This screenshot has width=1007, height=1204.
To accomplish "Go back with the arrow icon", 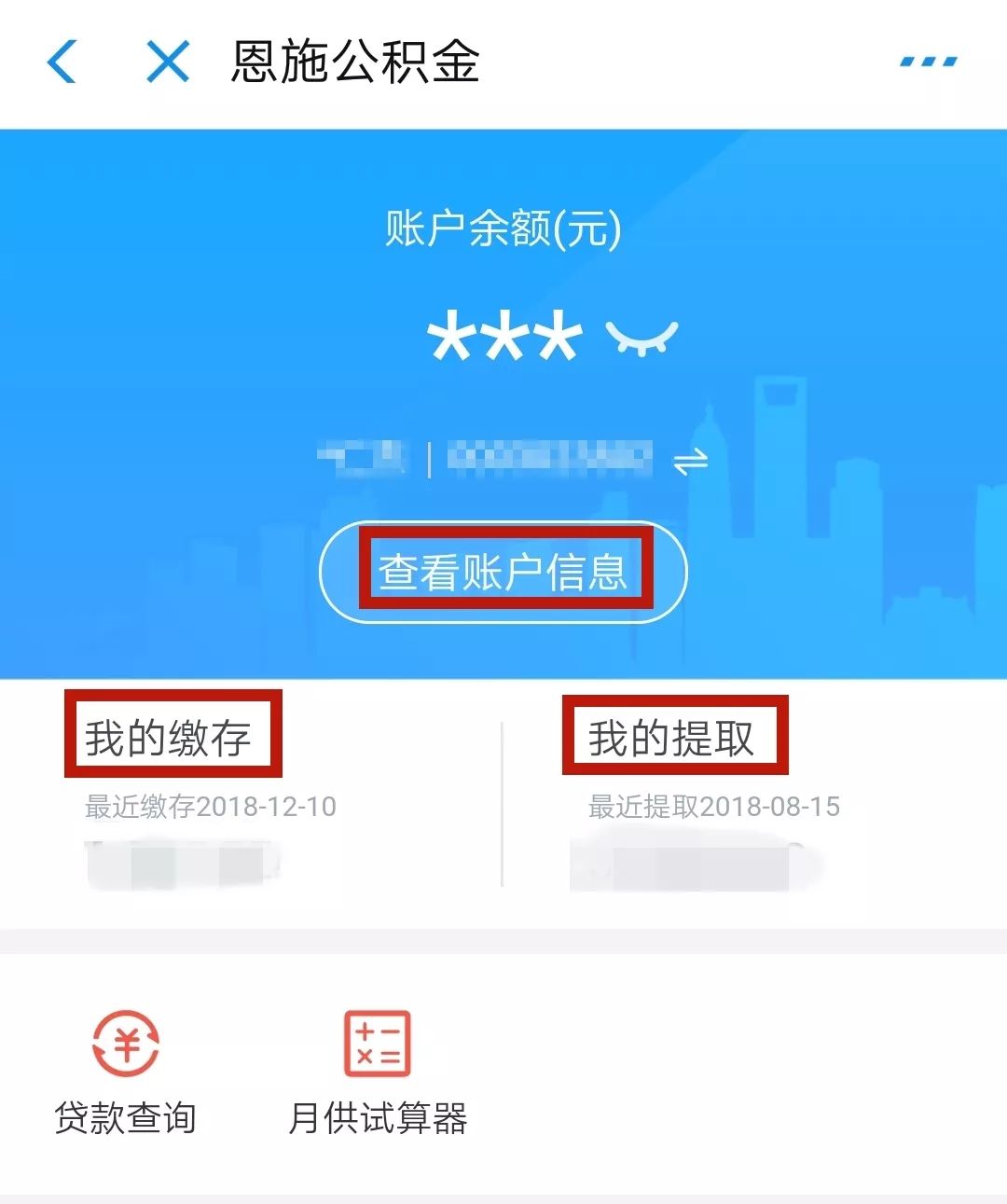I will click(x=62, y=62).
